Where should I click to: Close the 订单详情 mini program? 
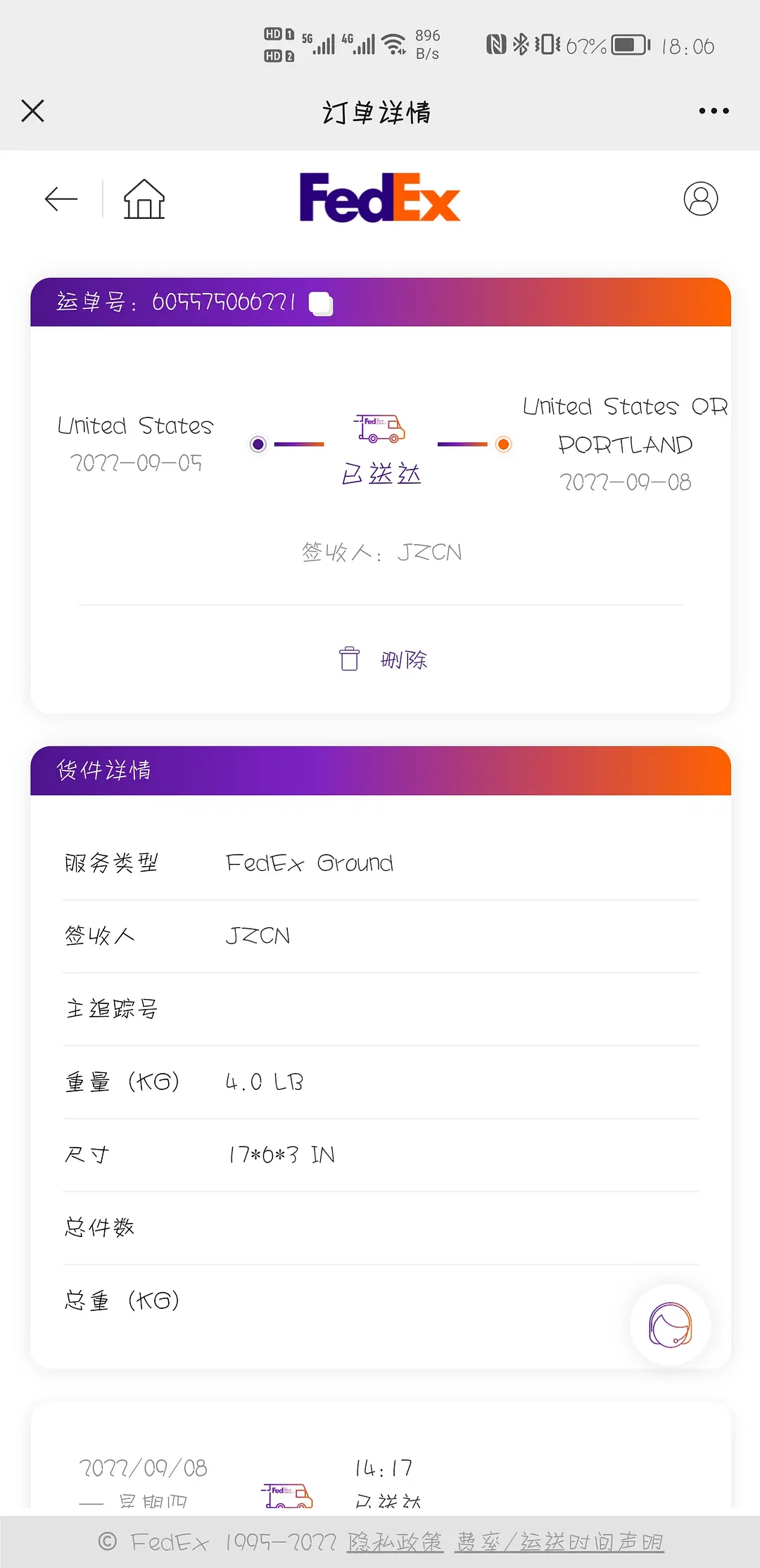32,111
